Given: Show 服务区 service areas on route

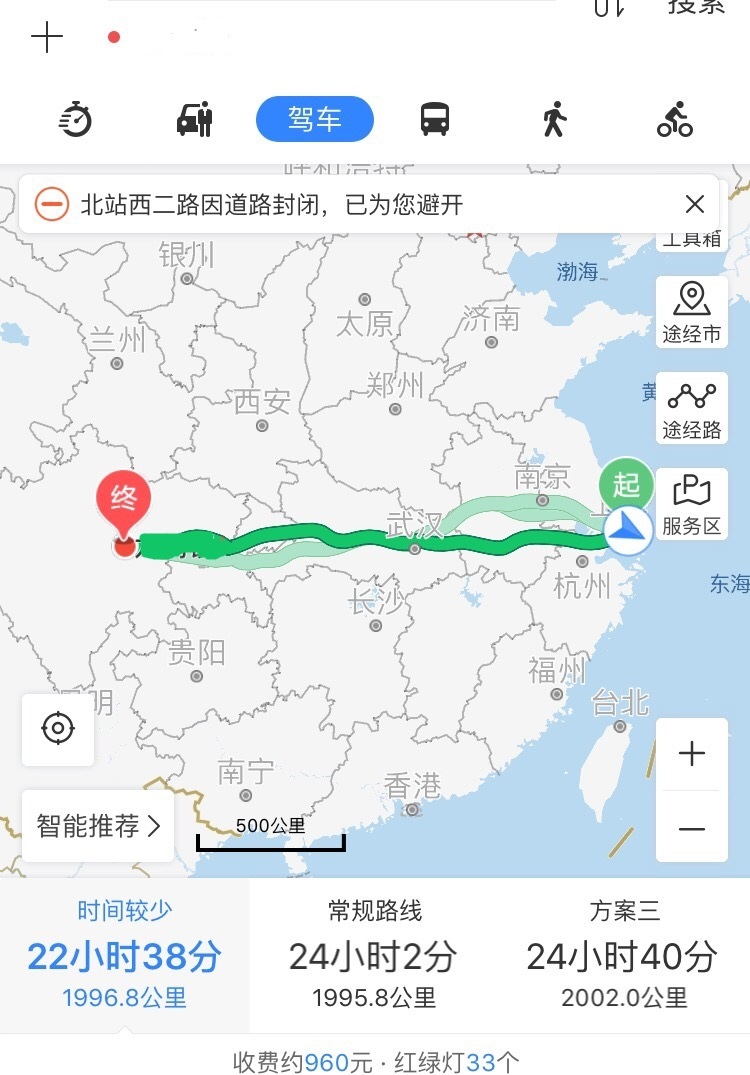Looking at the screenshot, I should 692,504.
